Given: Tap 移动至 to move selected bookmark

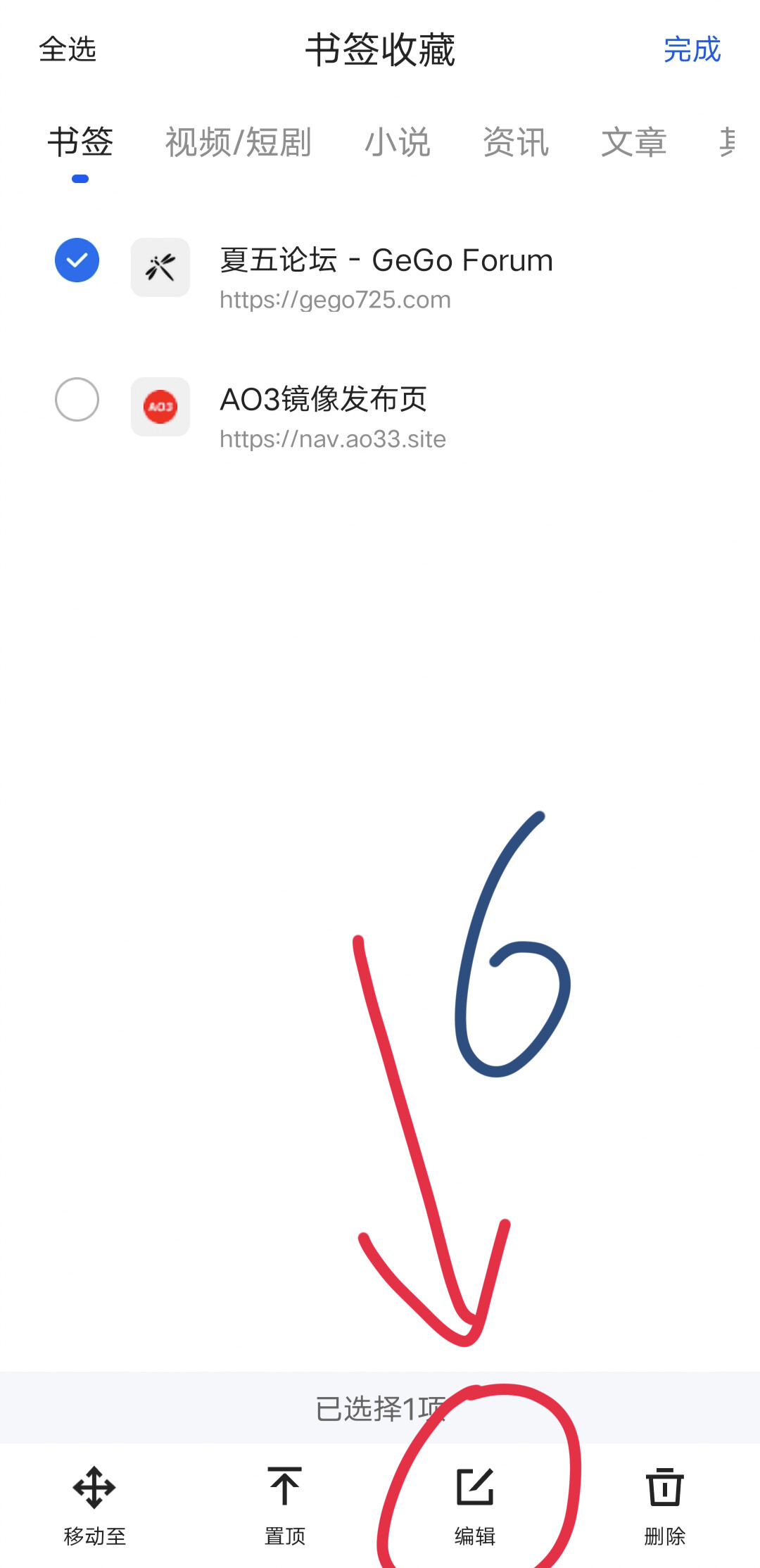Looking at the screenshot, I should click(94, 1506).
